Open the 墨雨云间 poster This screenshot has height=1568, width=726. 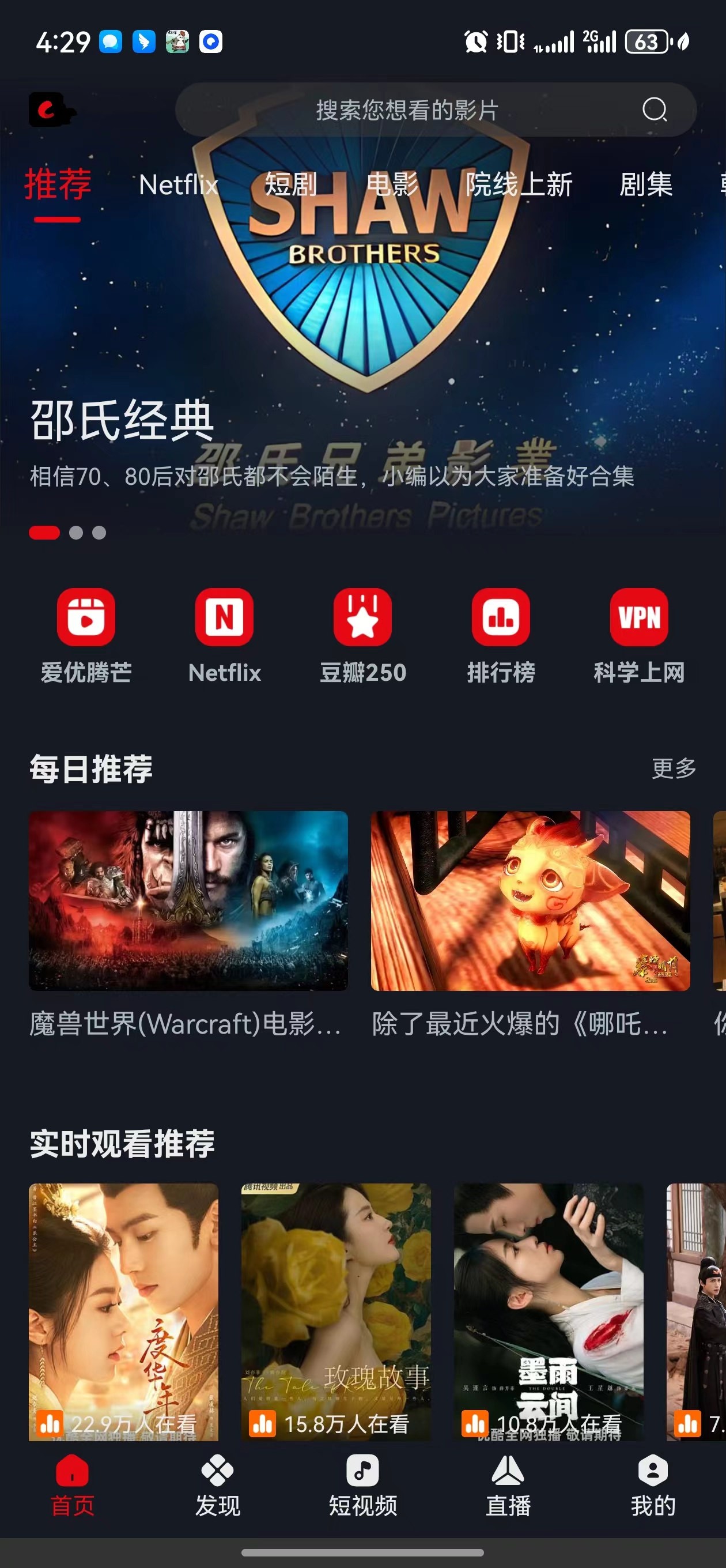549,1311
